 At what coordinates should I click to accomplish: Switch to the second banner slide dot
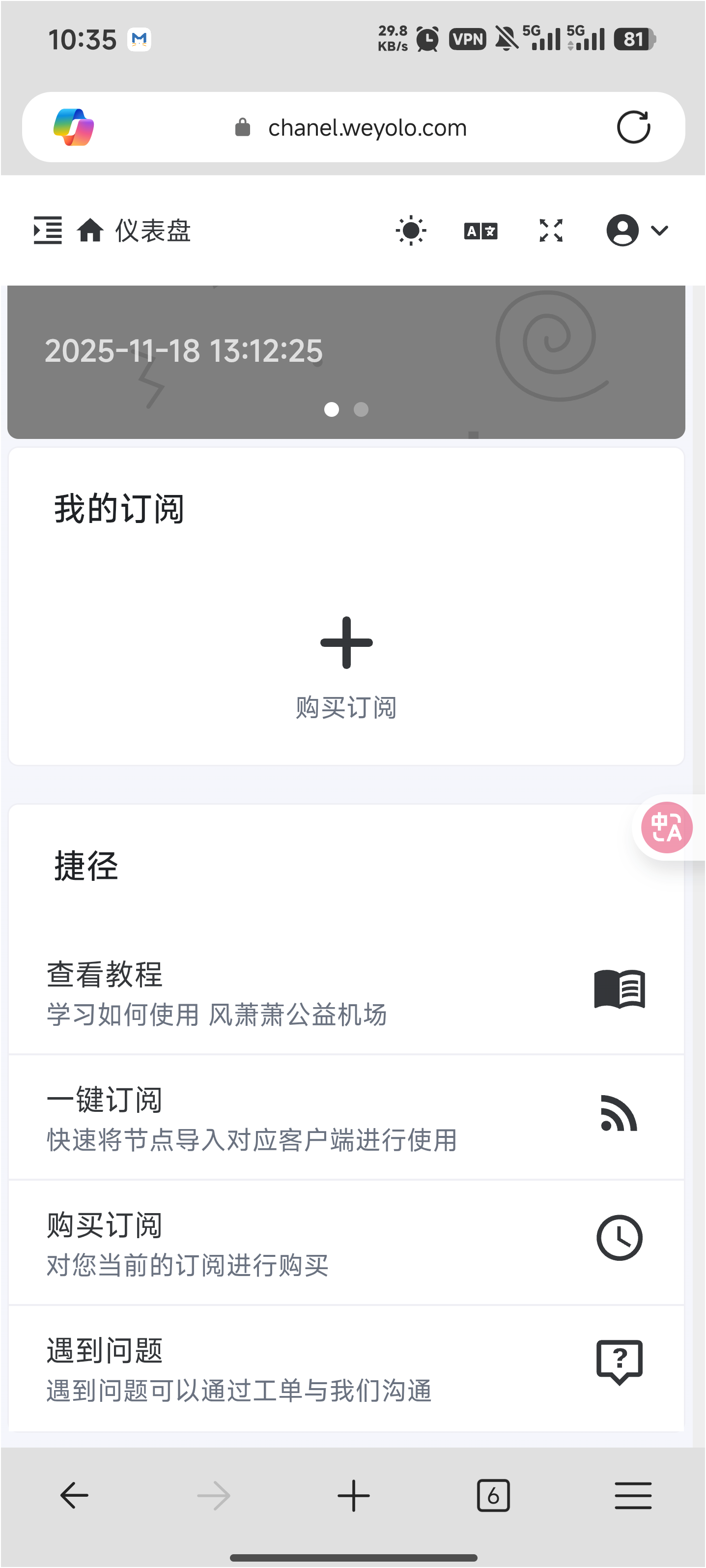pos(361,409)
